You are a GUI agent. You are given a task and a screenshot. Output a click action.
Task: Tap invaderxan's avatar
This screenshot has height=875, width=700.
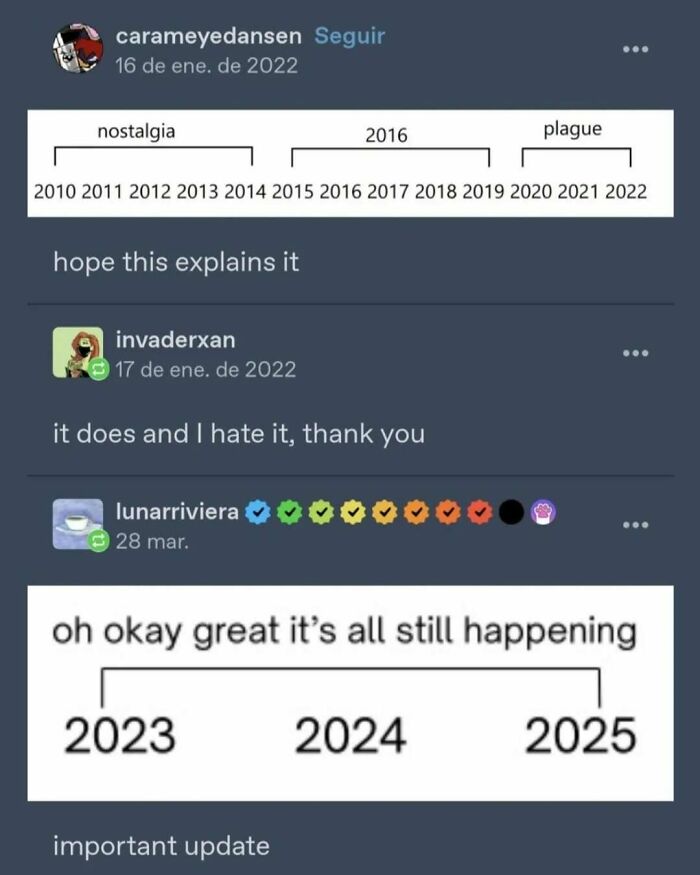point(77,352)
